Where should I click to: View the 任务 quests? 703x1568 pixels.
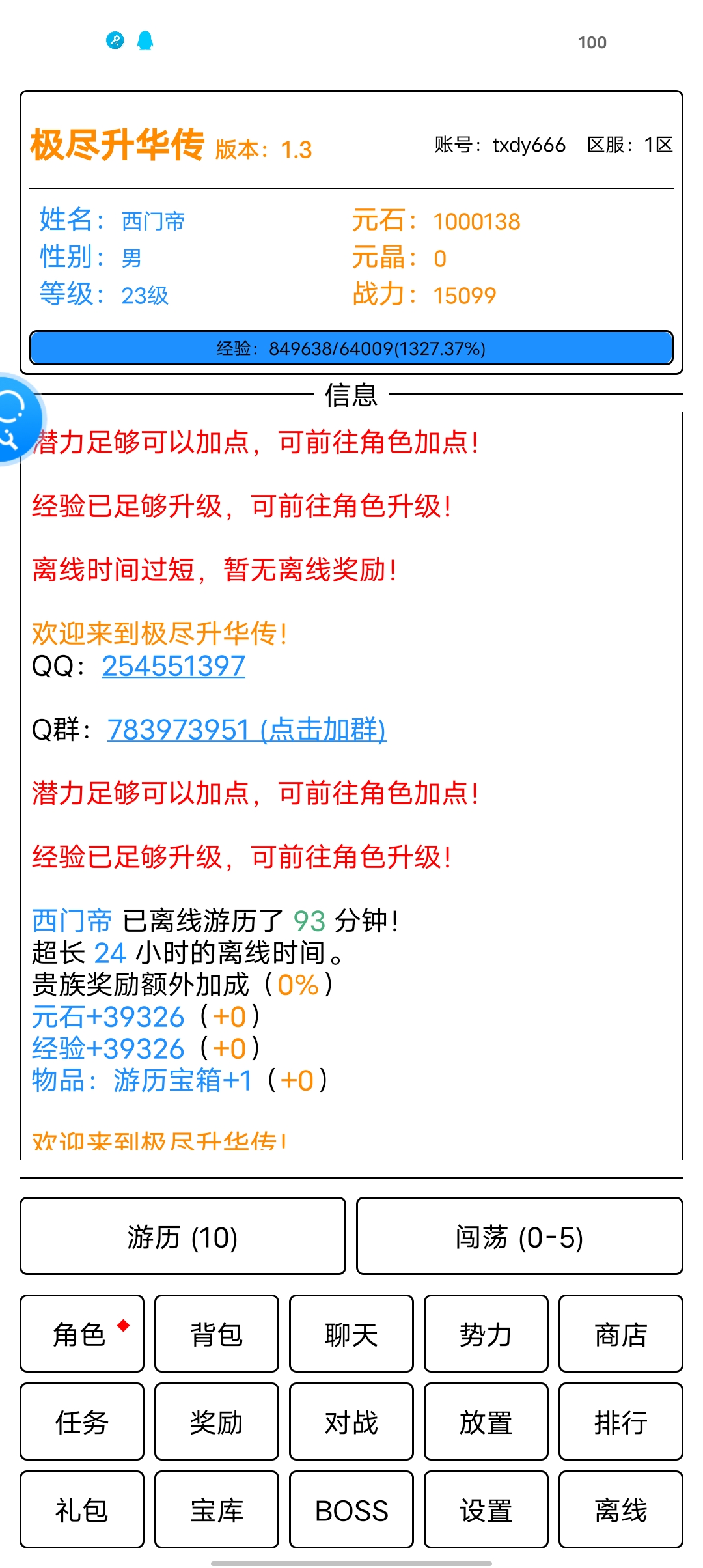[x=81, y=1421]
